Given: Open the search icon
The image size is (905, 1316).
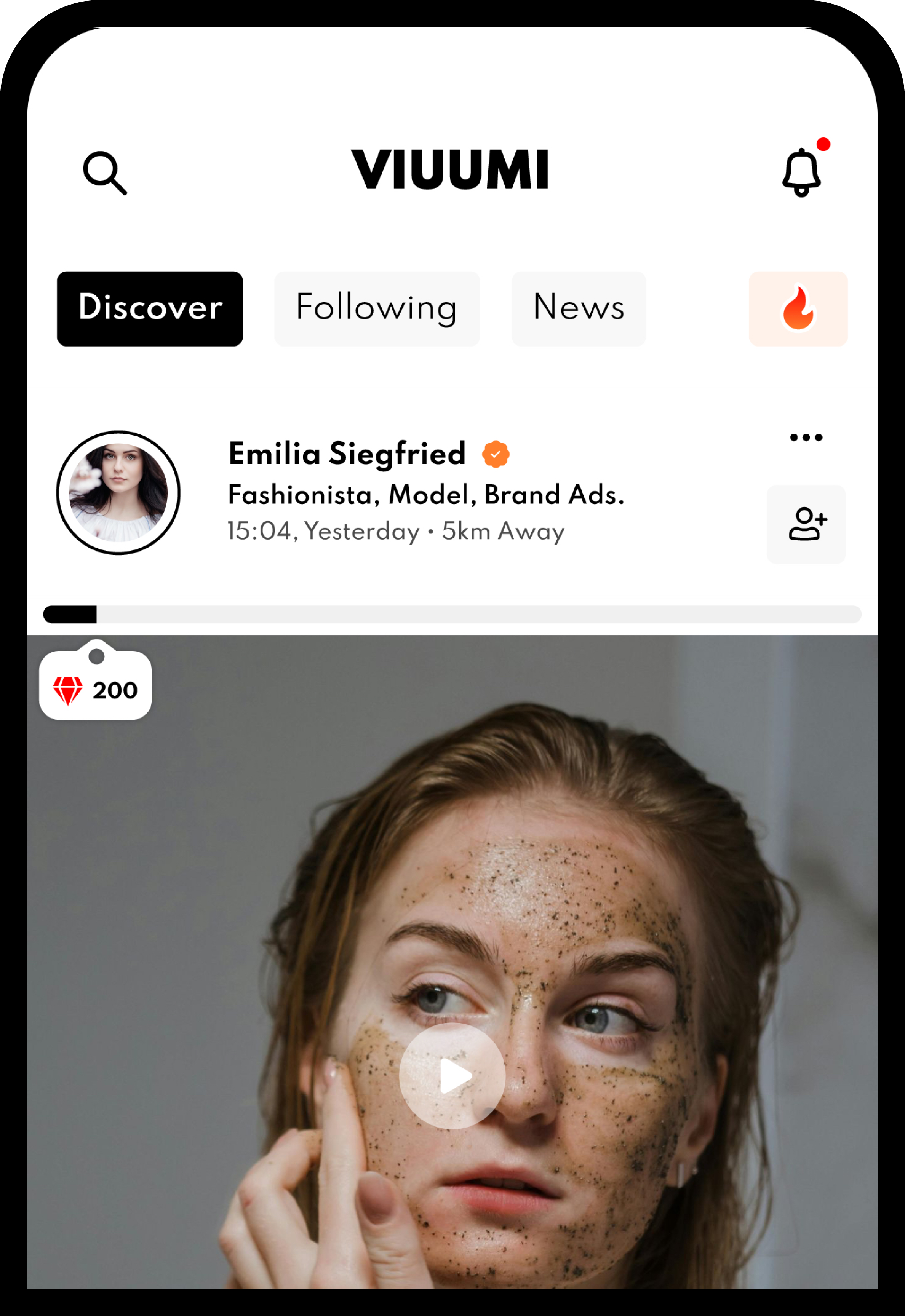Looking at the screenshot, I should coord(105,173).
